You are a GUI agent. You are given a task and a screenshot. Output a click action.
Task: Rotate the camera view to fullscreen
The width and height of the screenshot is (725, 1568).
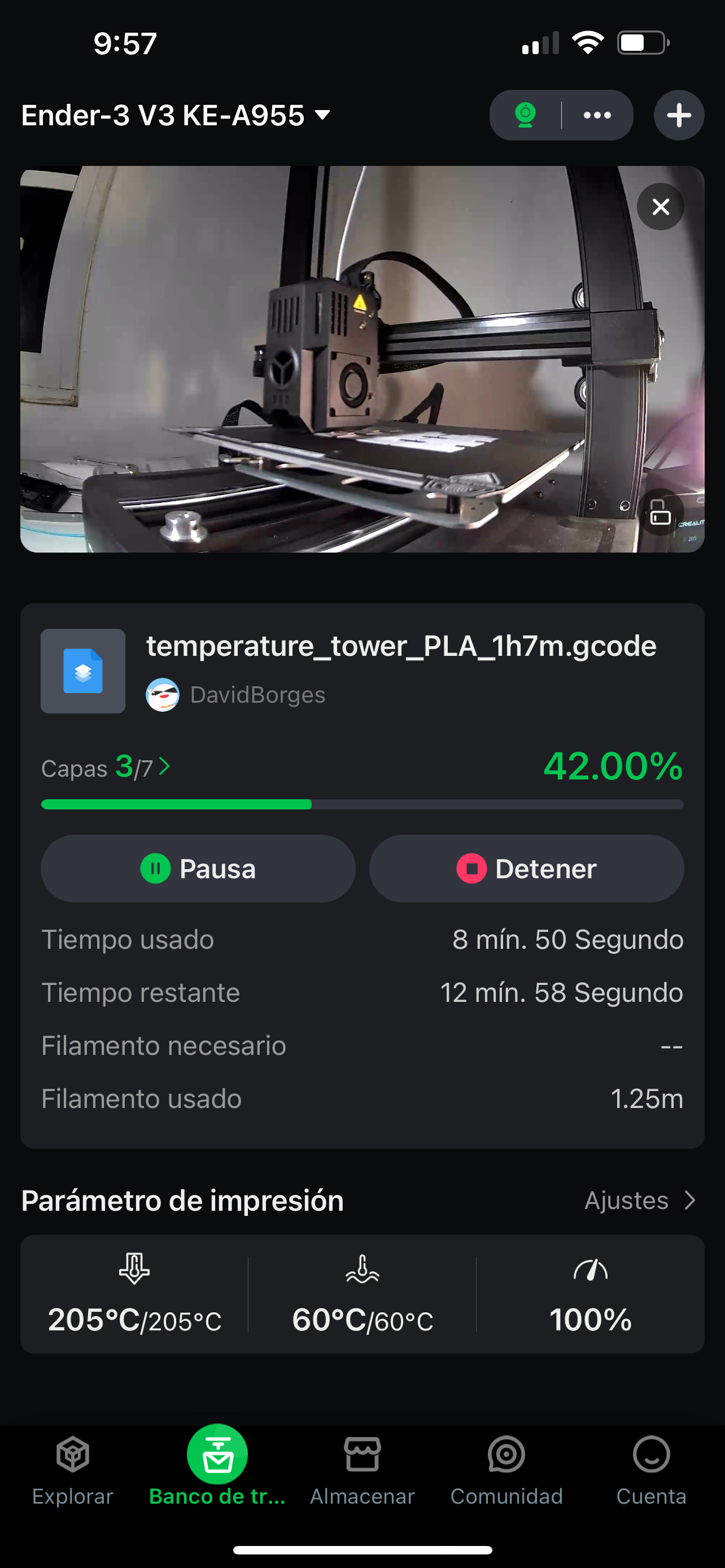[661, 513]
